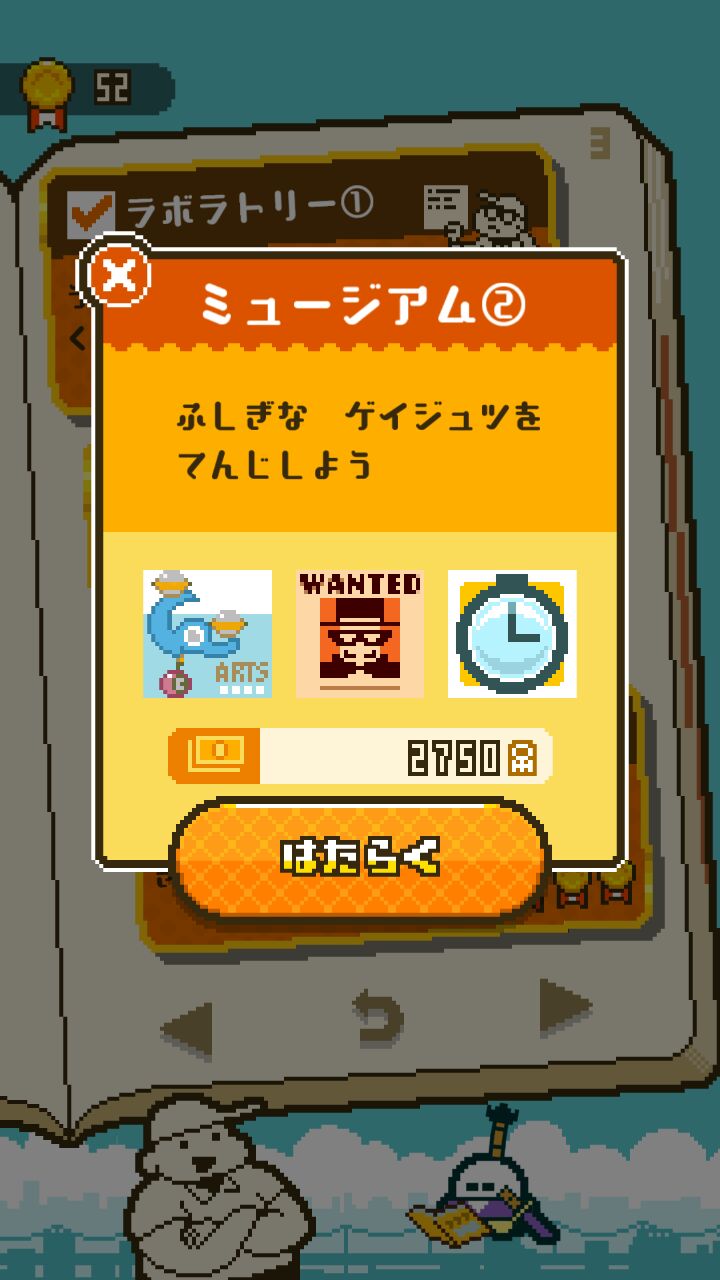Tap the はたらく button
Image resolution: width=720 pixels, height=1280 pixels.
click(360, 856)
